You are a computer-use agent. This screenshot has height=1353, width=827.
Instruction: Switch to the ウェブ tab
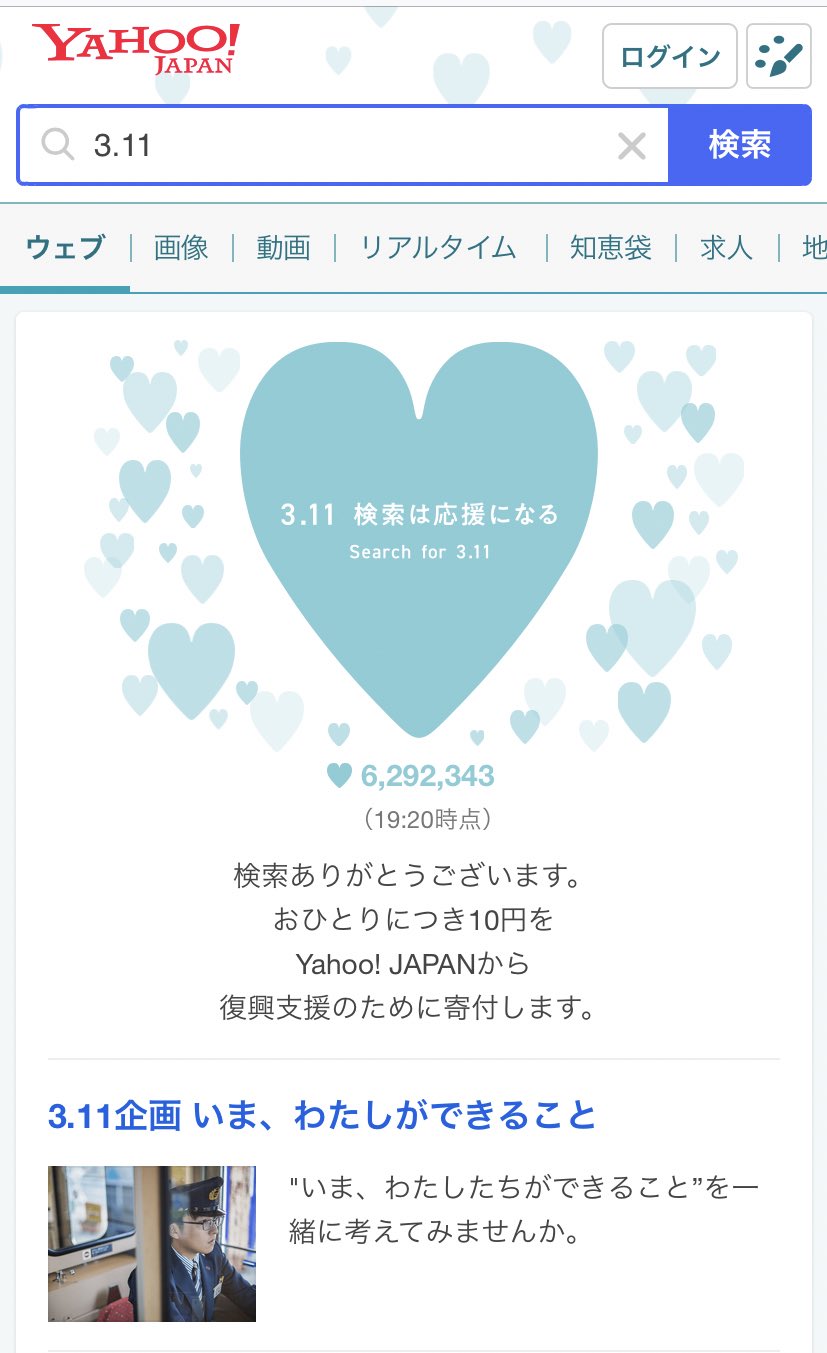65,247
